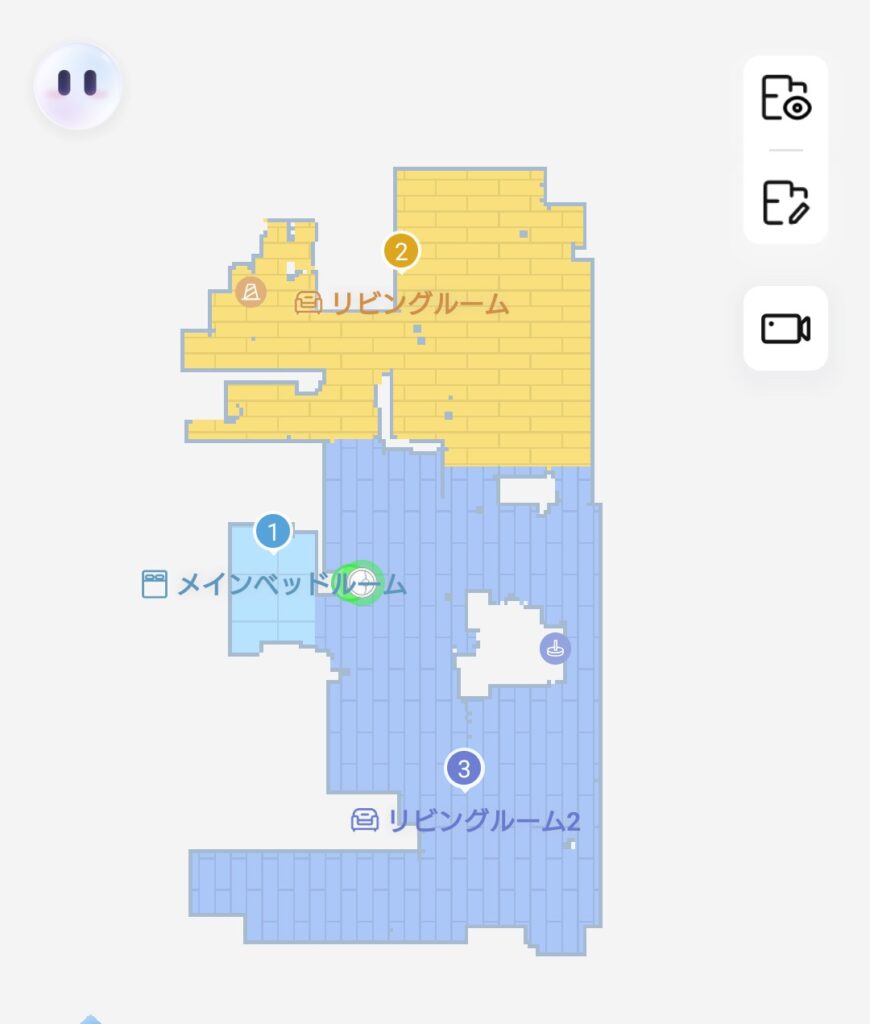Select room 2 リビングルーム
Screen dimensions: 870x1024
(401, 251)
